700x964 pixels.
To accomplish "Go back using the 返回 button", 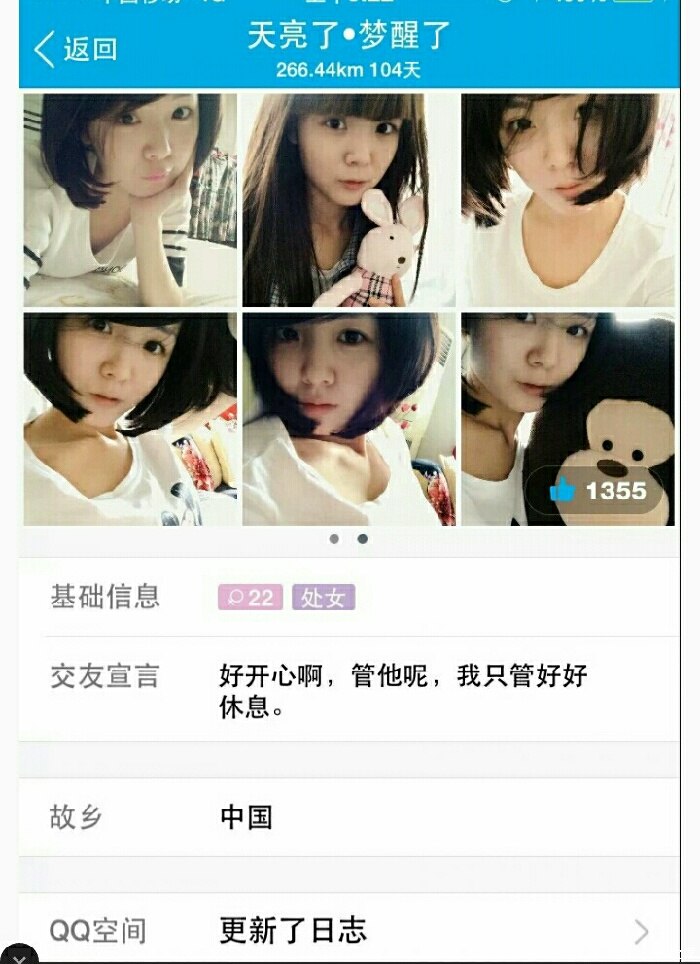I will [76, 49].
